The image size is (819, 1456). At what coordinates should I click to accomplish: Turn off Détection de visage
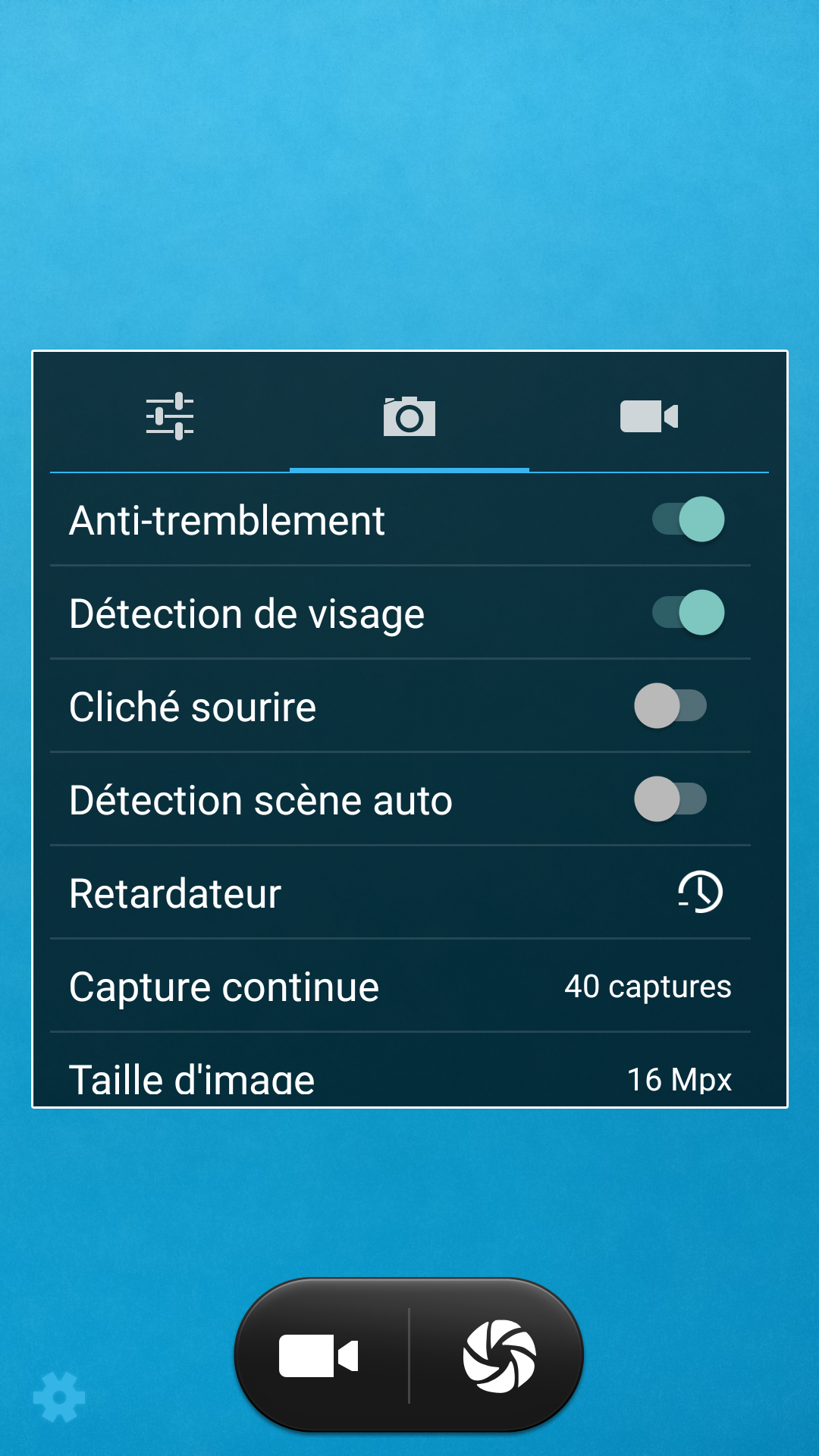pyautogui.click(x=689, y=613)
